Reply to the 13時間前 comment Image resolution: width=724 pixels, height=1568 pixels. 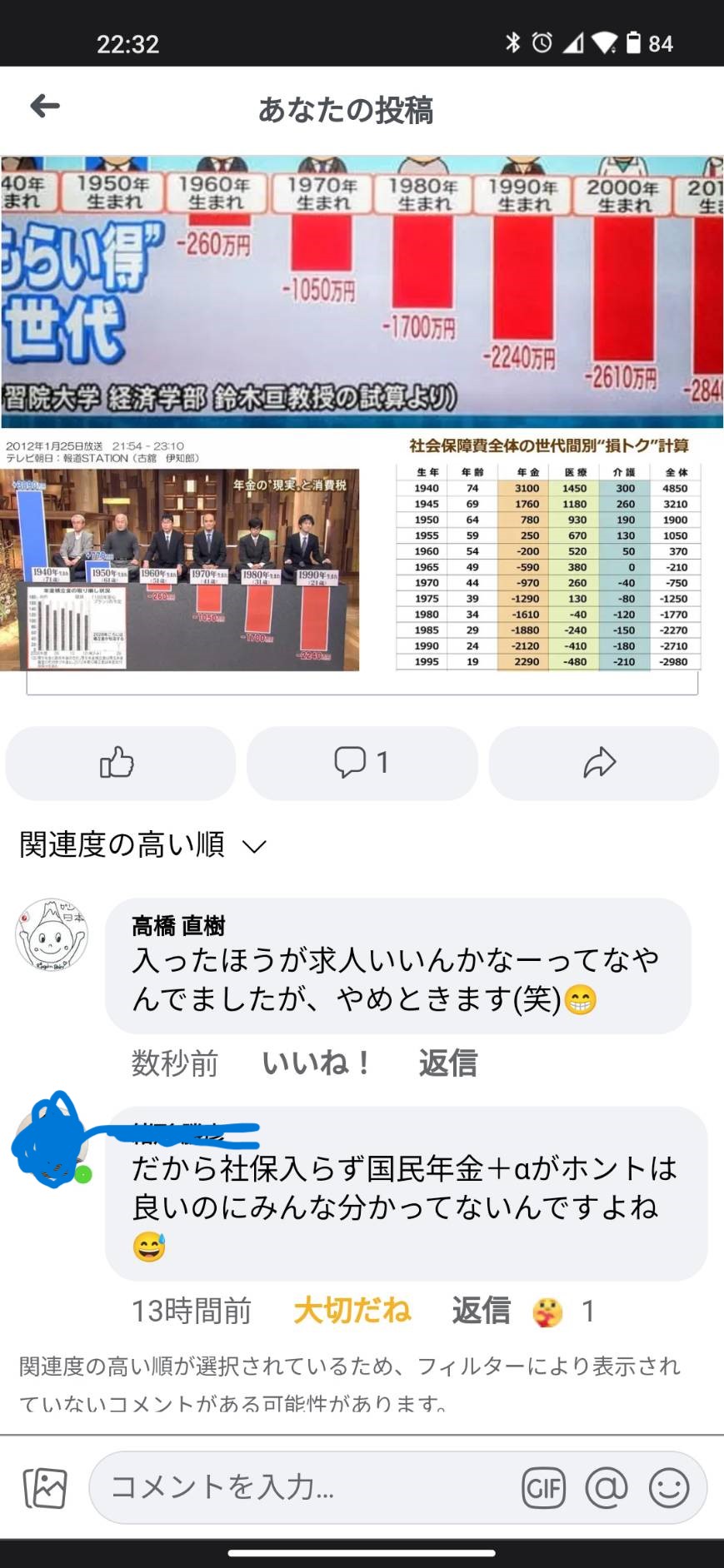481,1311
